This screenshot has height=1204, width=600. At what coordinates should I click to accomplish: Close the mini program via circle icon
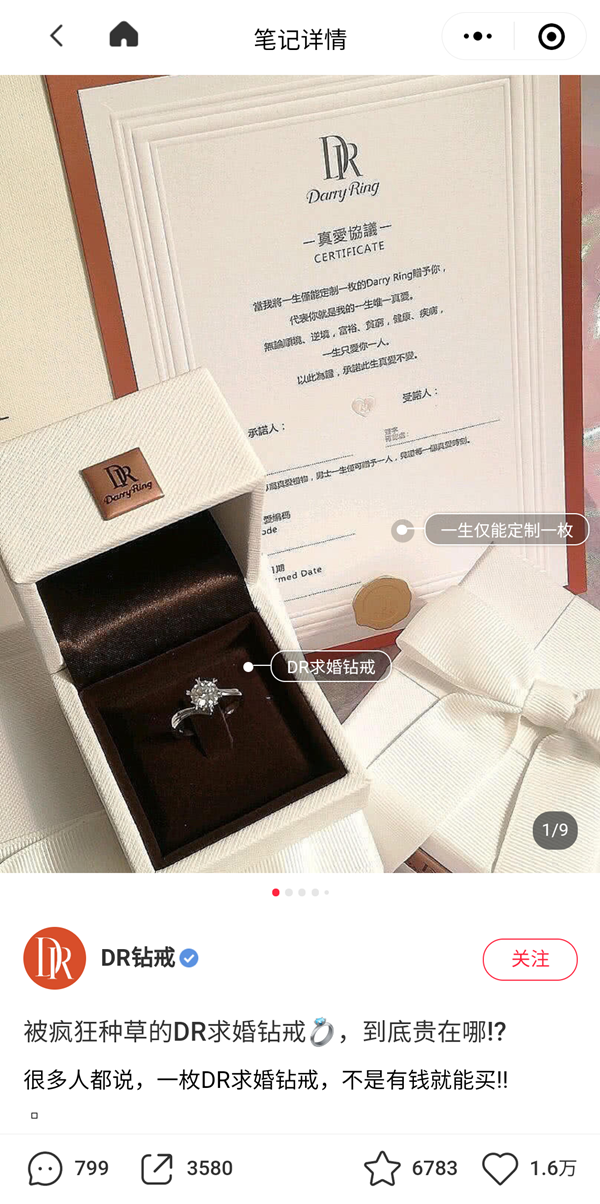click(551, 37)
